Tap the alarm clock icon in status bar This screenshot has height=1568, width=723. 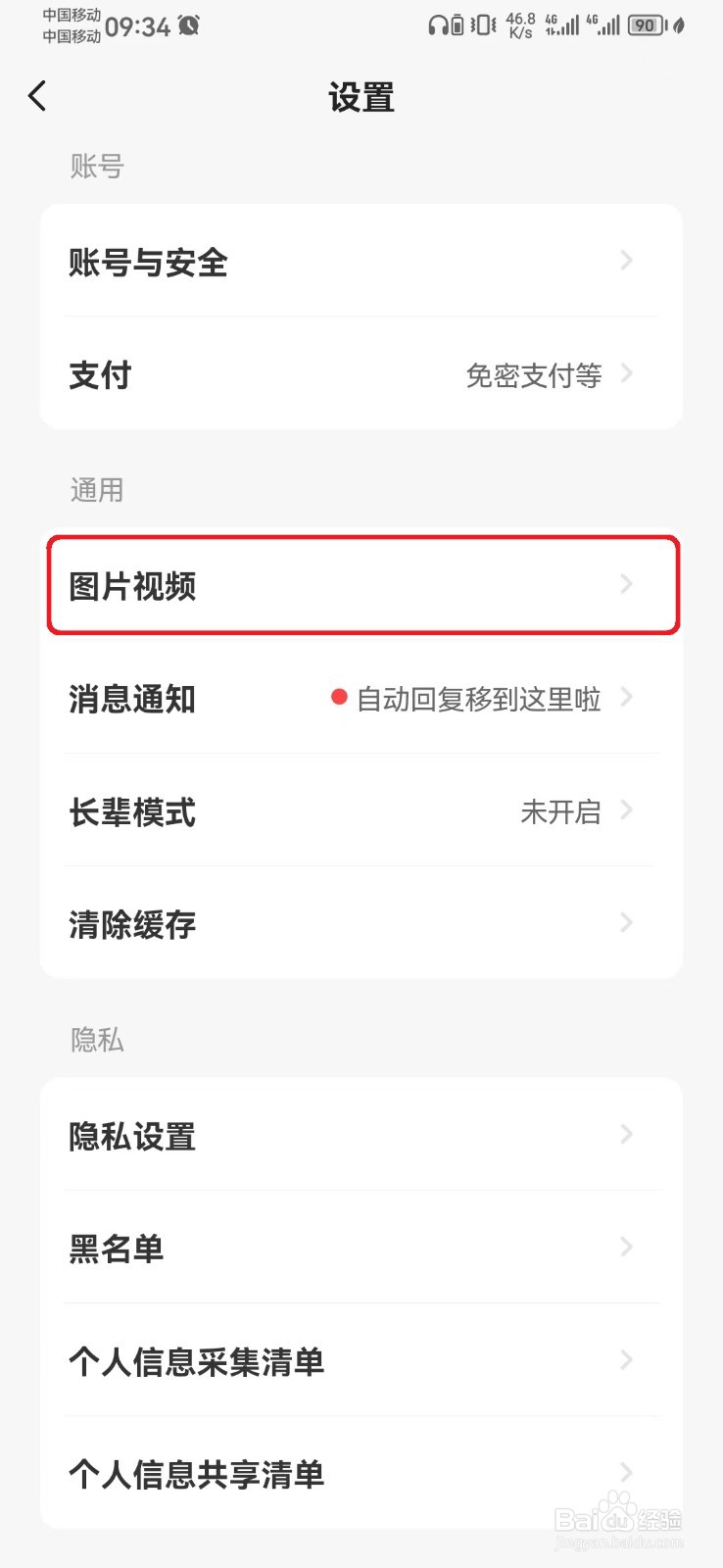187,25
